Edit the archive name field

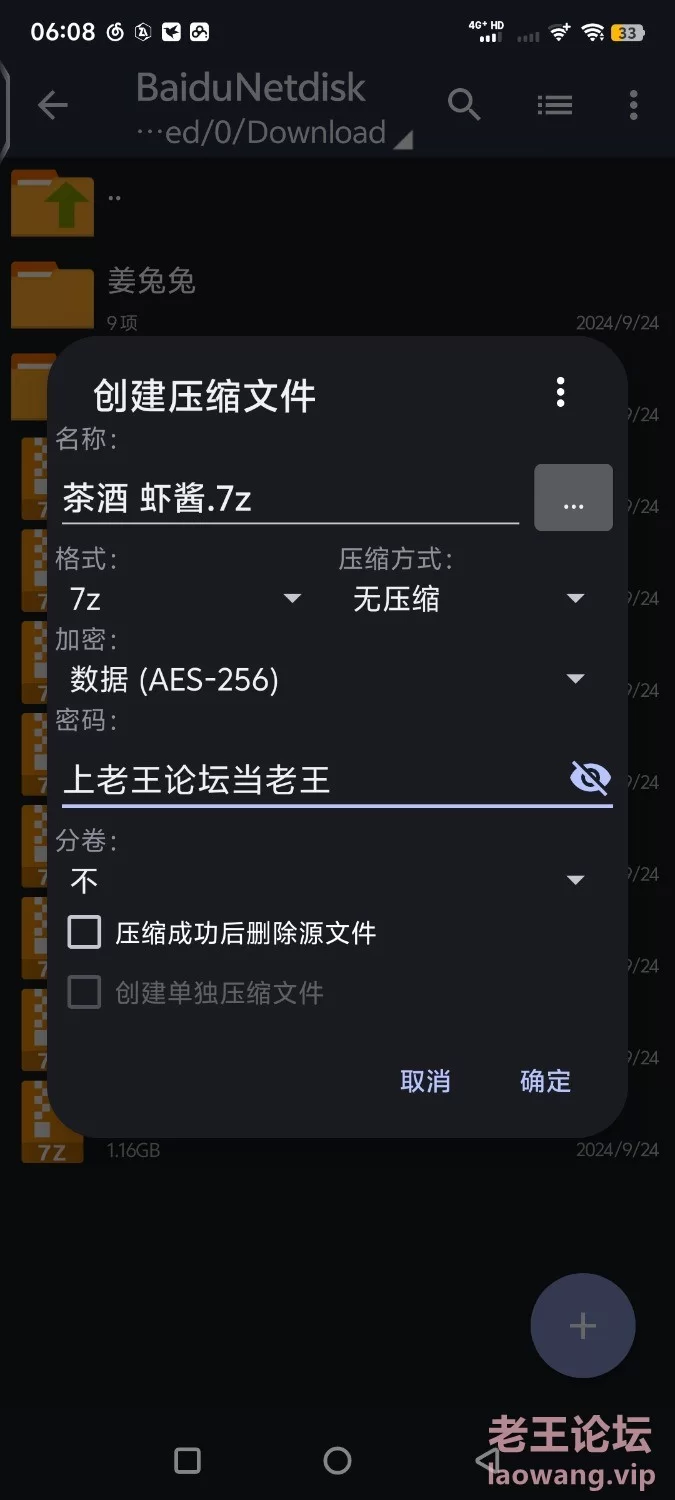coord(290,498)
